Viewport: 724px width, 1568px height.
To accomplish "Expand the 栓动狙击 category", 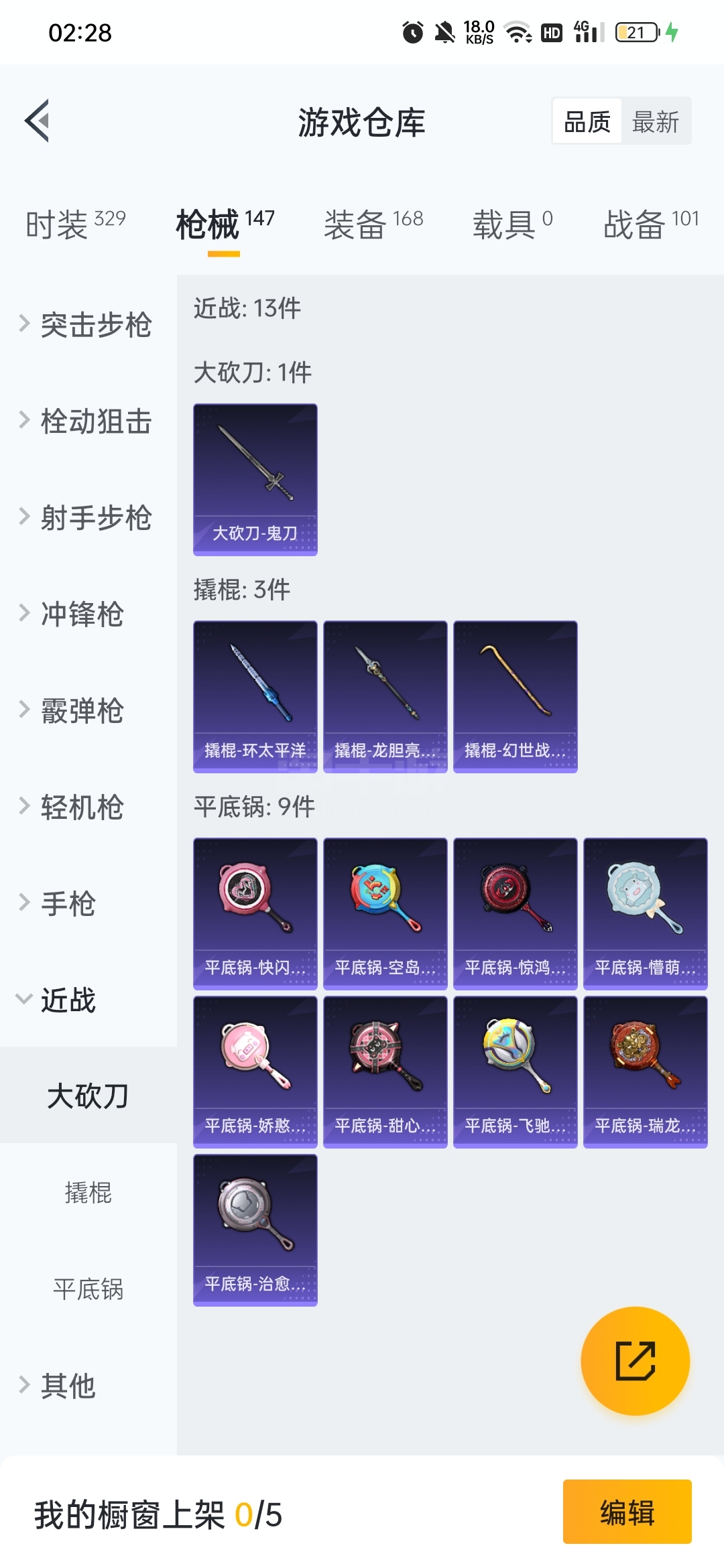I will (x=87, y=421).
